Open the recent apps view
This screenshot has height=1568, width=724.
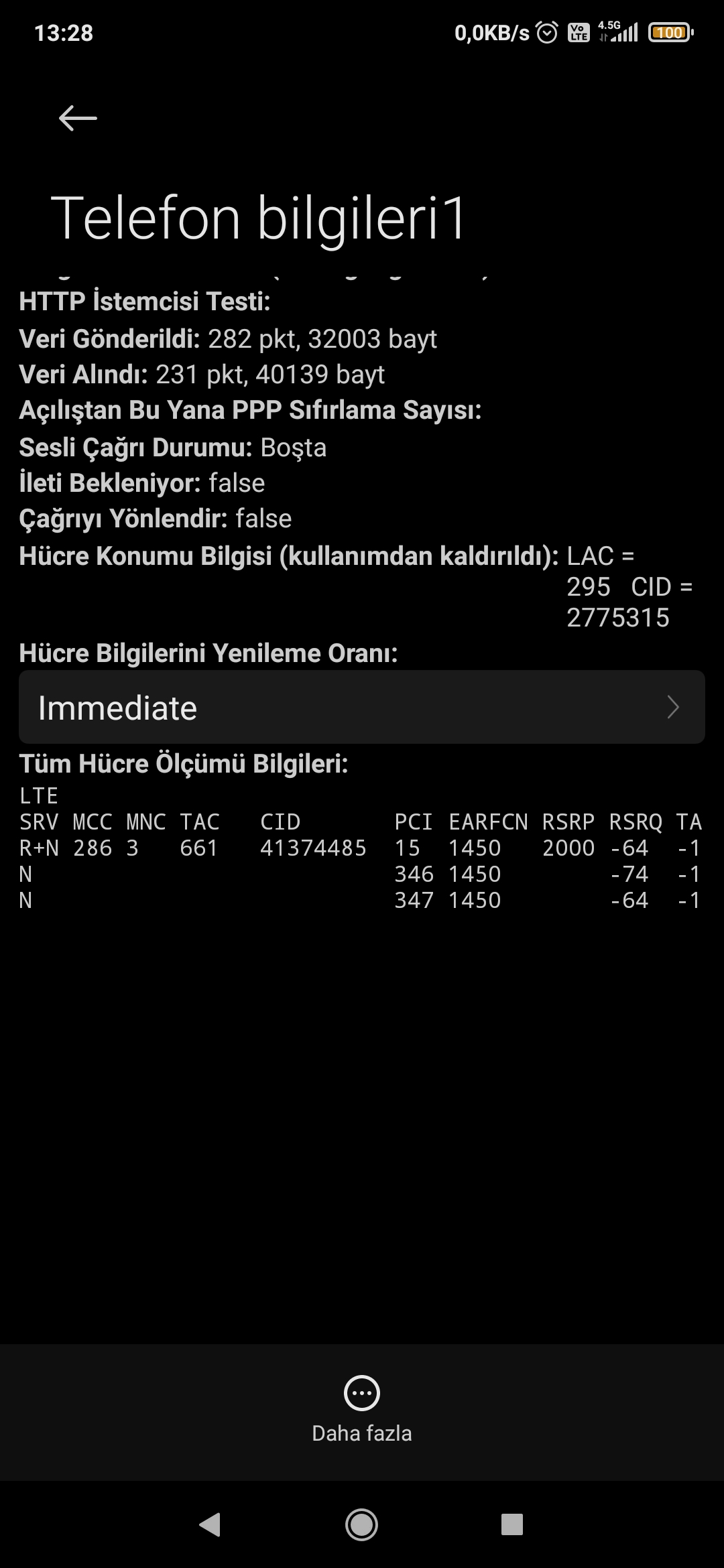pyautogui.click(x=512, y=1524)
